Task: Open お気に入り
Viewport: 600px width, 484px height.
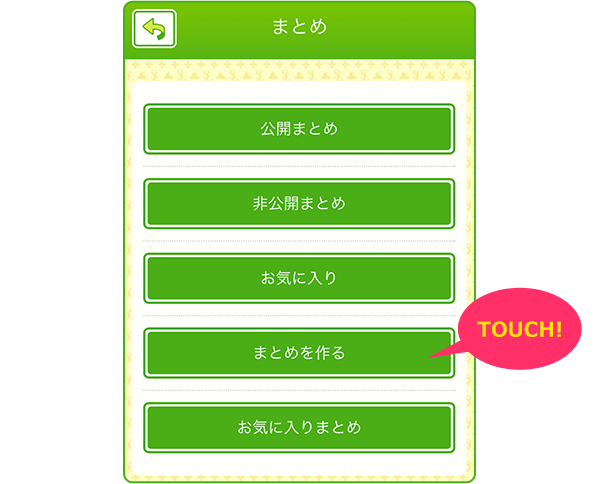Action: click(x=299, y=278)
